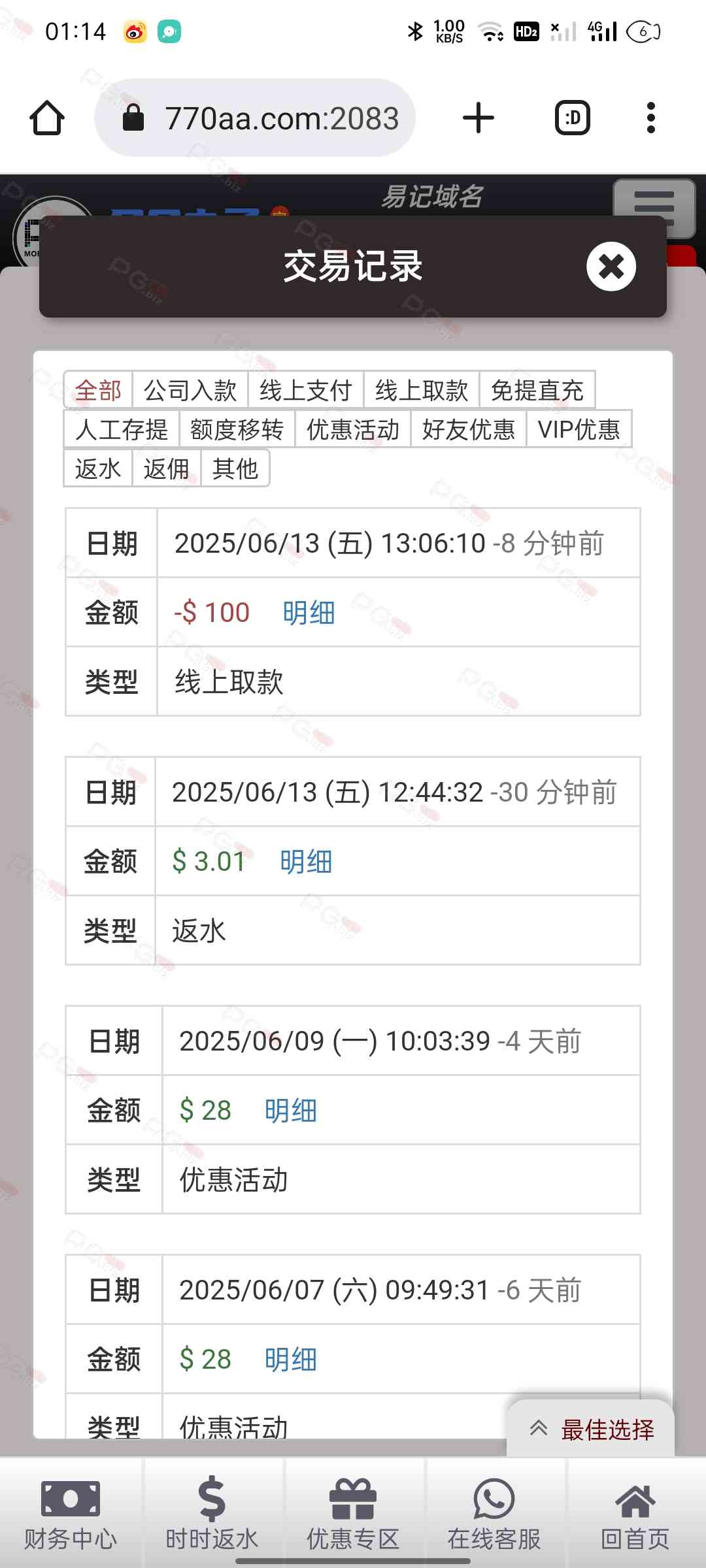706x1568 pixels.
Task: Select the 线上取款 filter tab
Action: (422, 391)
